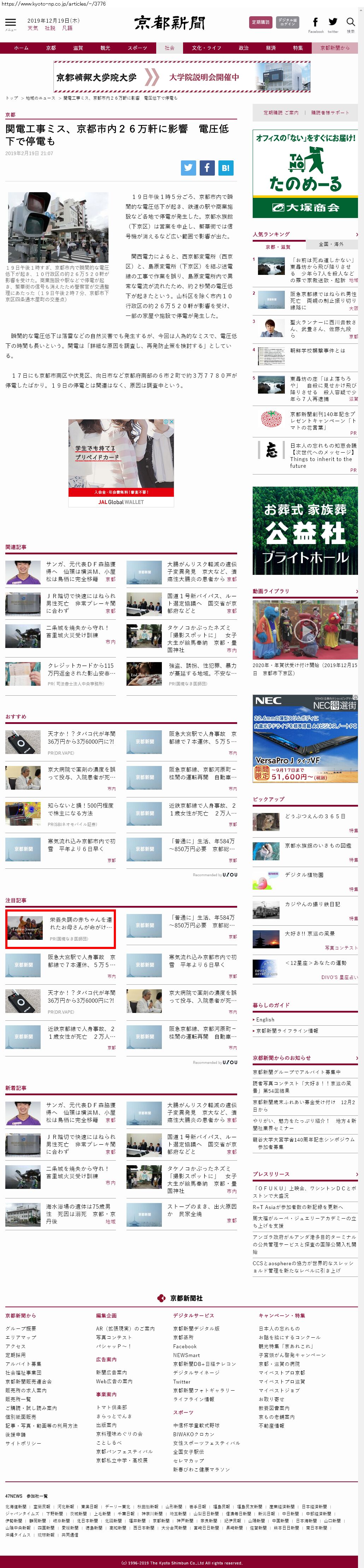
Task: Open the search icon in header
Action: point(351,23)
